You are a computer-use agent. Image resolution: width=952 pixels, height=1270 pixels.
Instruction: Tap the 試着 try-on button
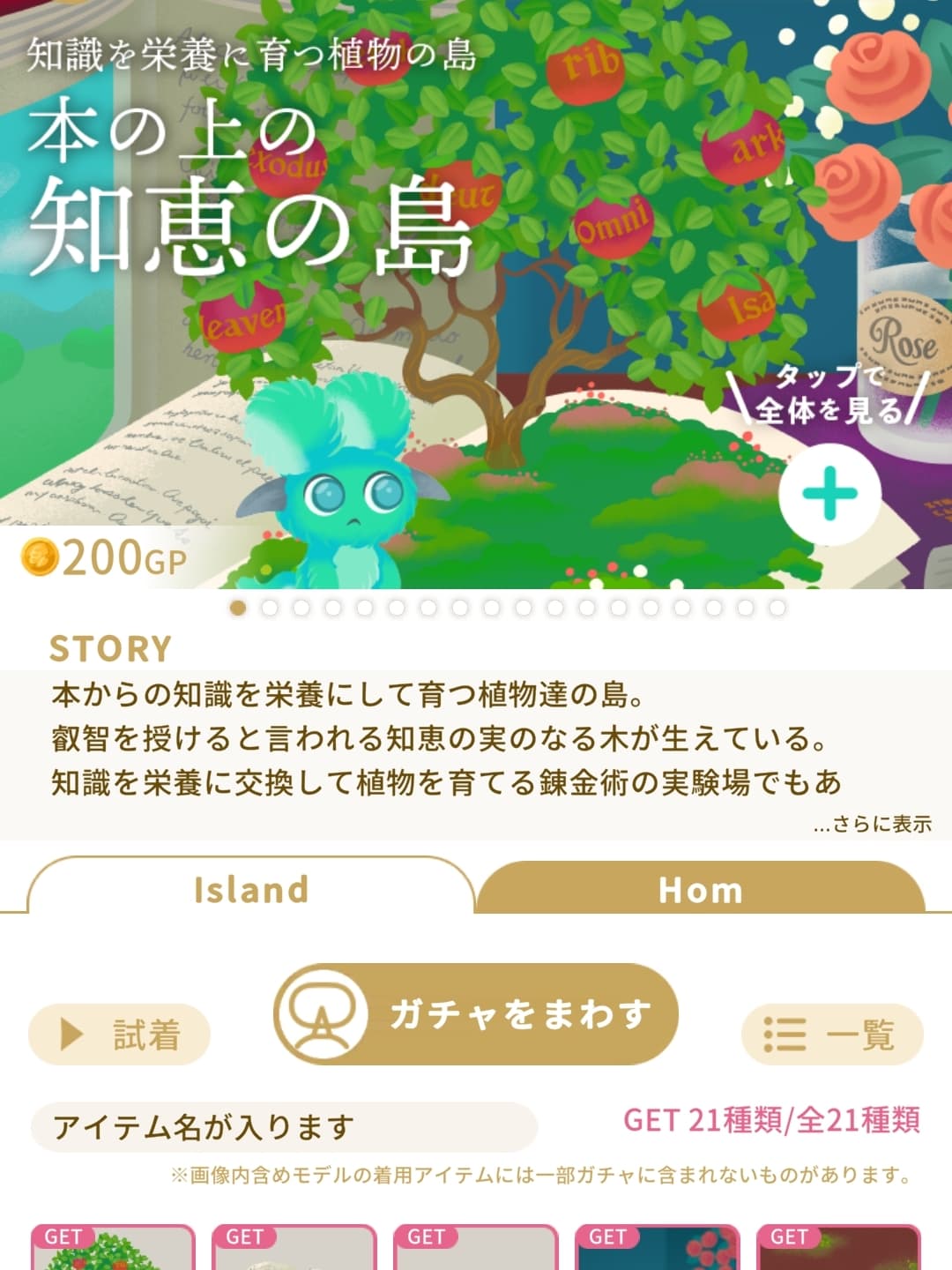click(120, 1034)
